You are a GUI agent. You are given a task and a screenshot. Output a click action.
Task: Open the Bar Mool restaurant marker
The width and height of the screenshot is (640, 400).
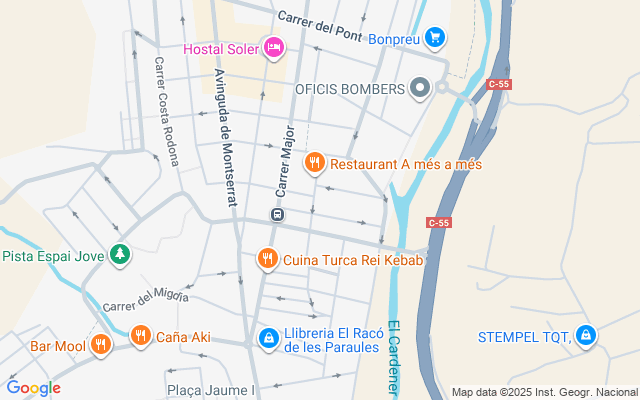[100, 345]
